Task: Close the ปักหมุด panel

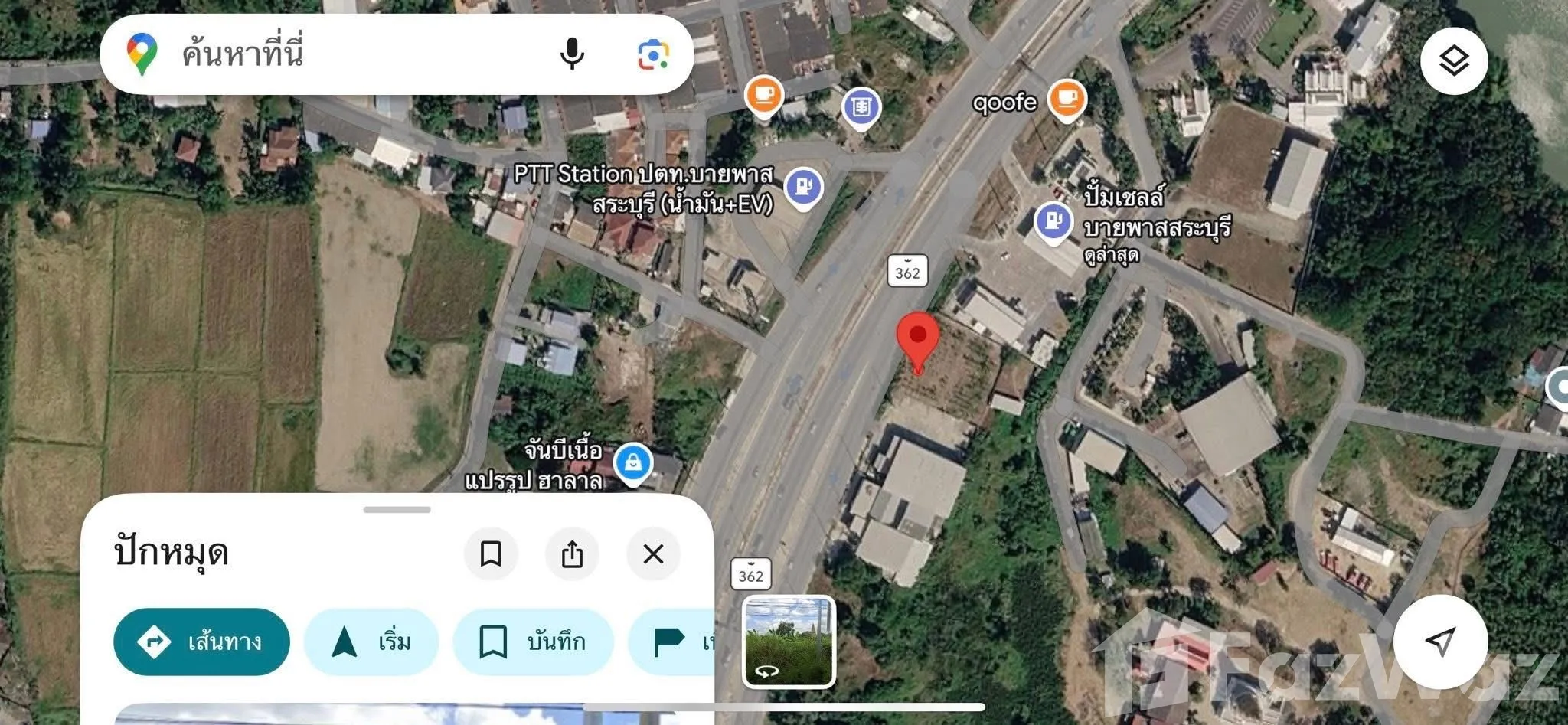Action: tap(653, 554)
